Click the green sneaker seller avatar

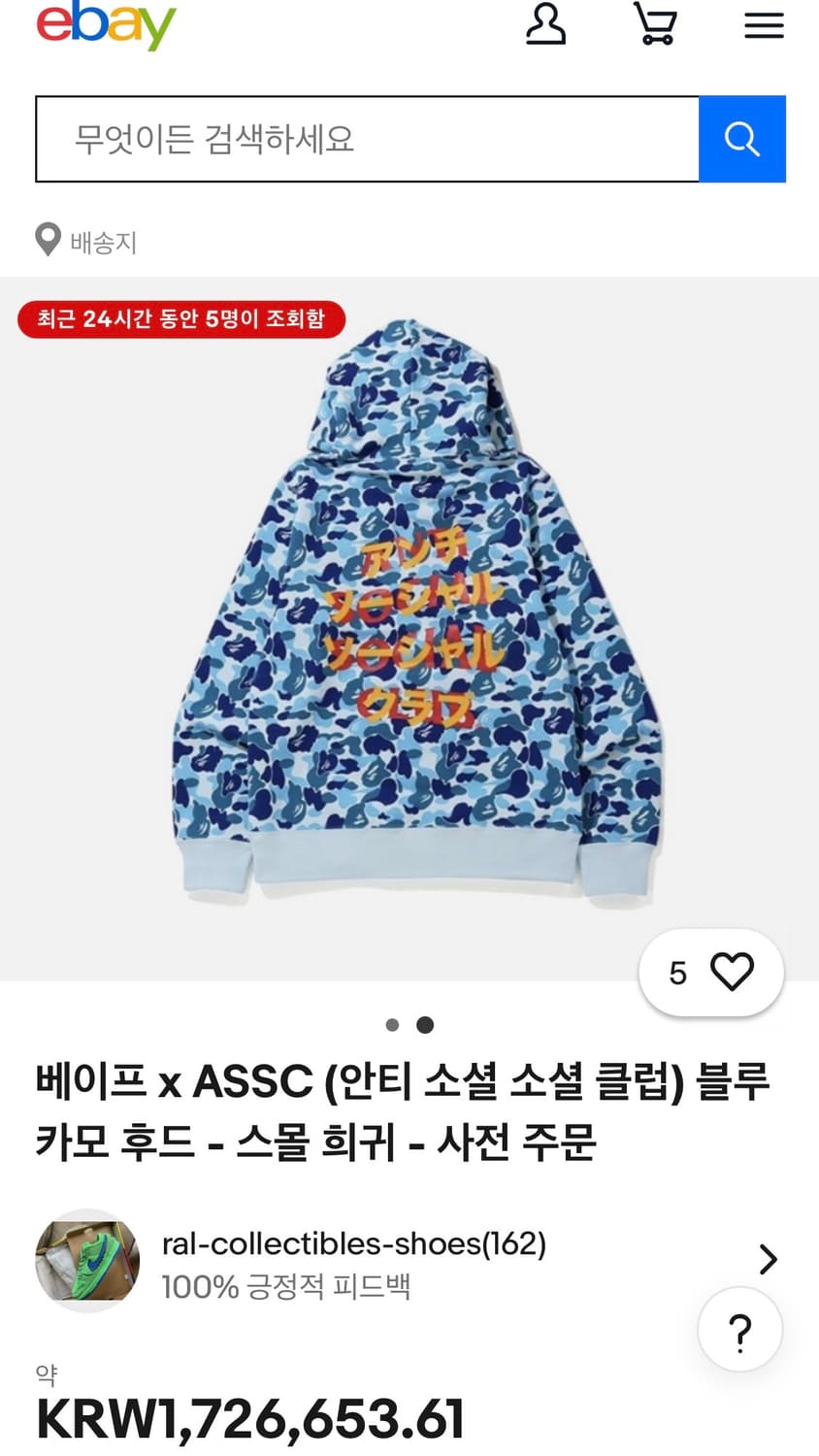[87, 1261]
